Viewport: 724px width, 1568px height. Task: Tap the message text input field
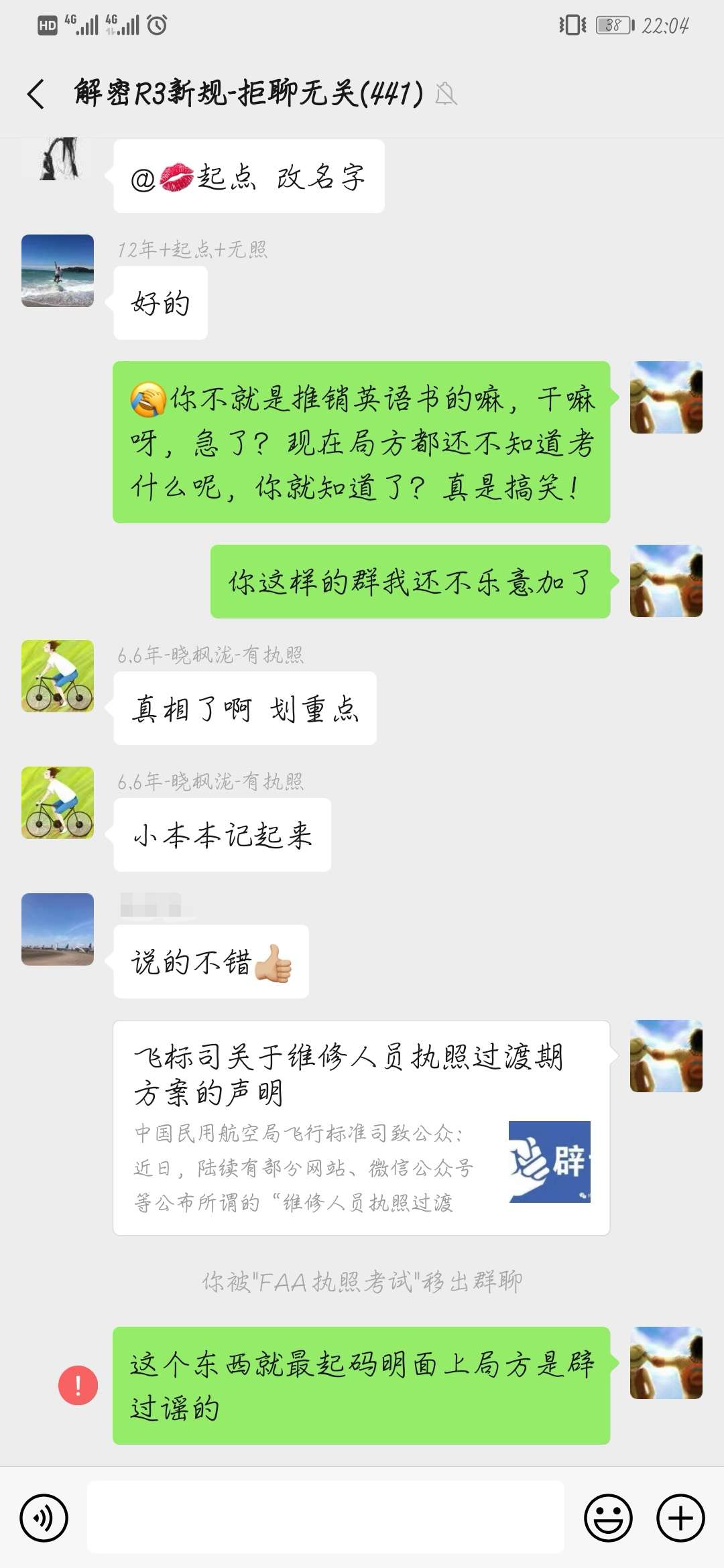tap(325, 1518)
